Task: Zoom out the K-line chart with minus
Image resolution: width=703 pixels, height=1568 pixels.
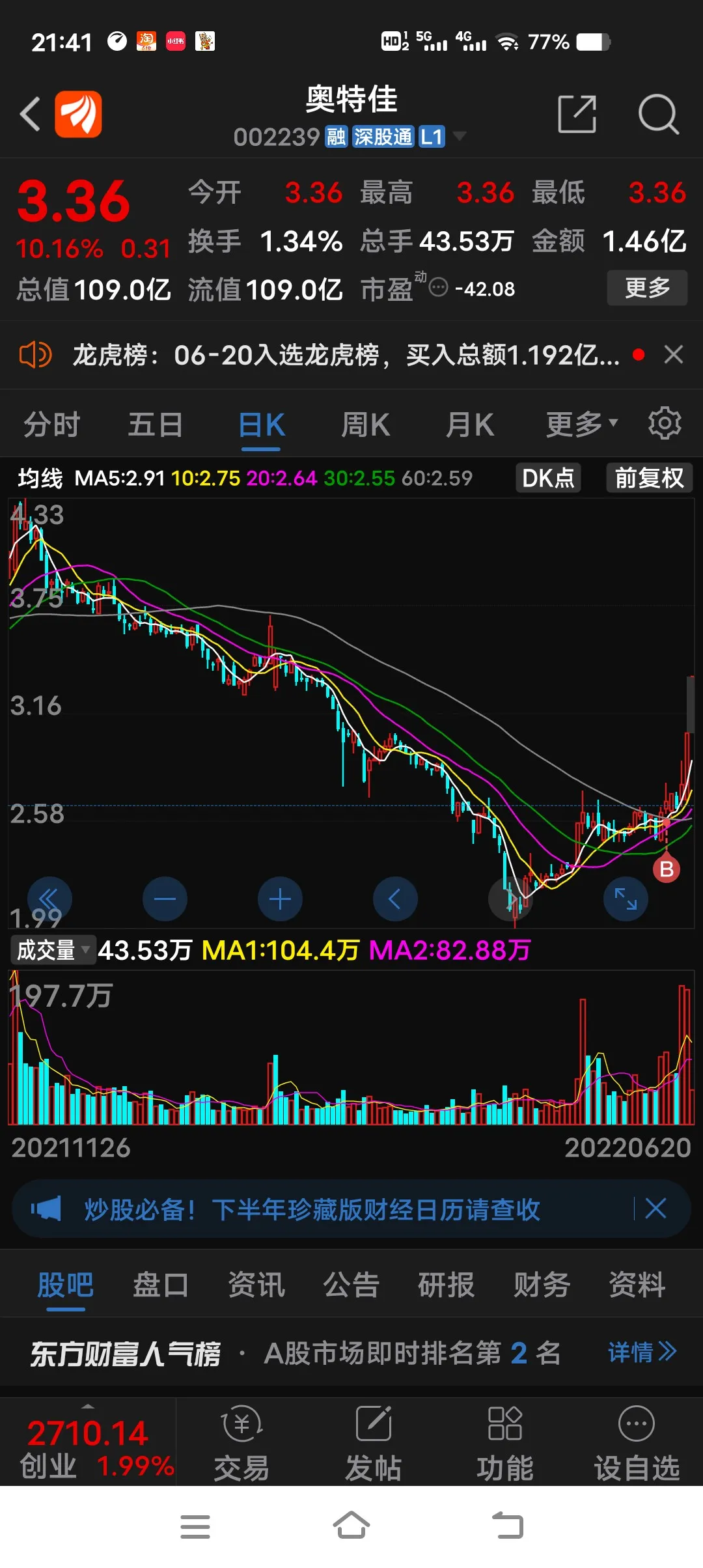Action: coord(165,899)
